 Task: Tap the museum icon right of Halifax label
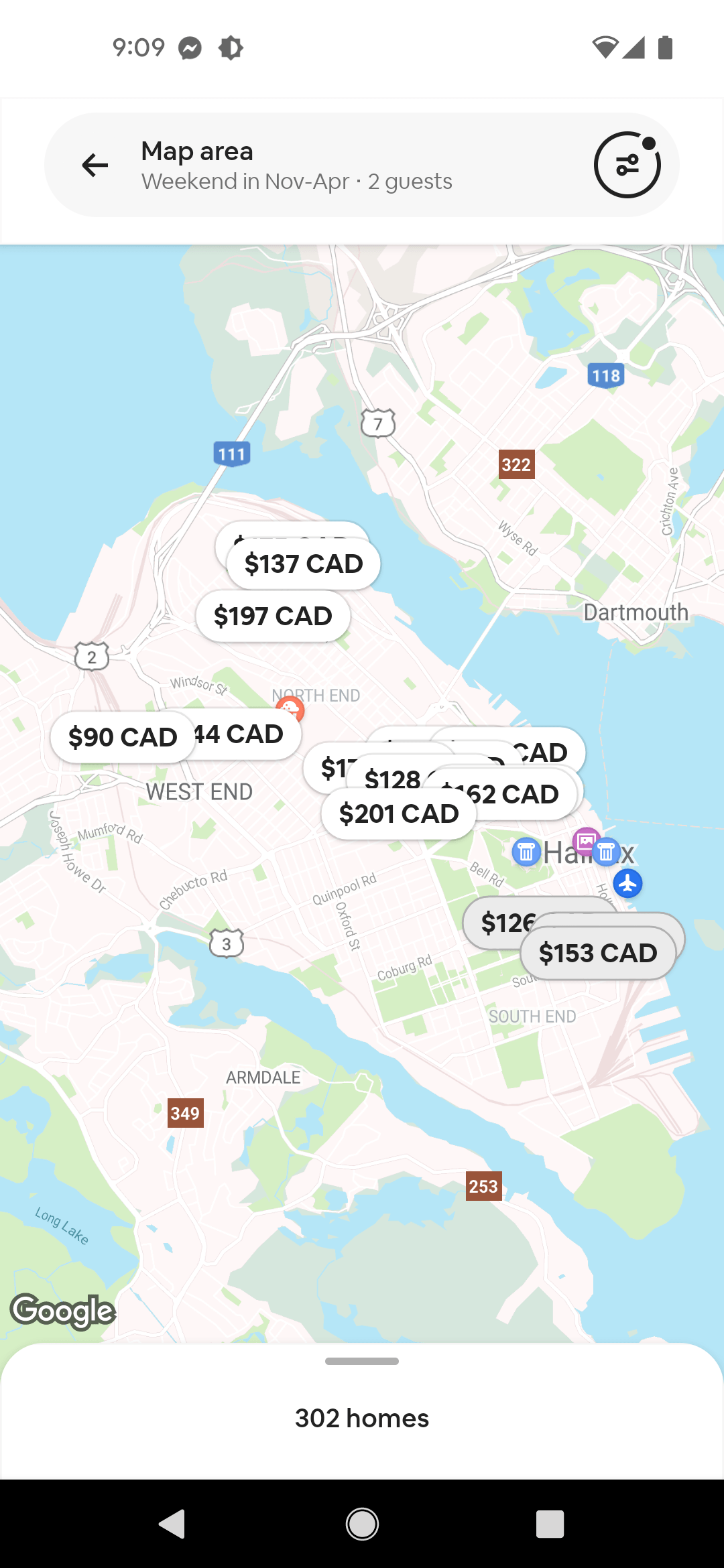pyautogui.click(x=607, y=852)
